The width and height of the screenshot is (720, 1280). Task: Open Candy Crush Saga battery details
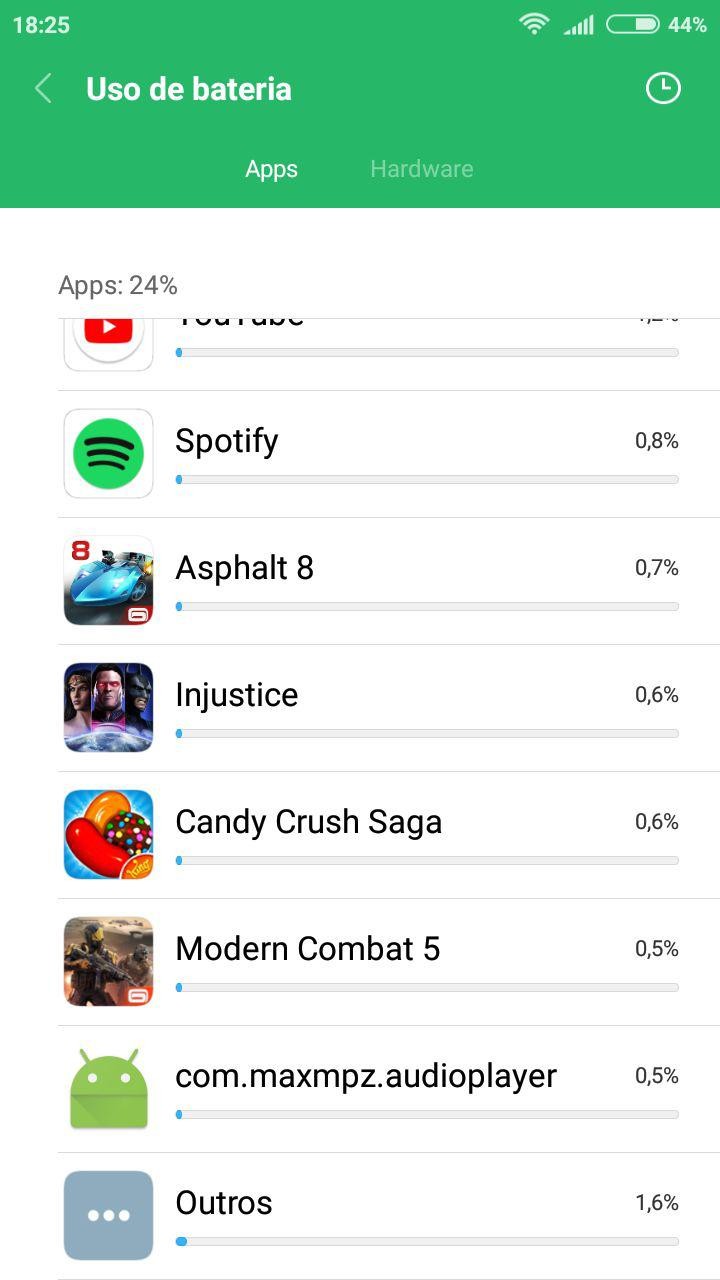coord(388,835)
